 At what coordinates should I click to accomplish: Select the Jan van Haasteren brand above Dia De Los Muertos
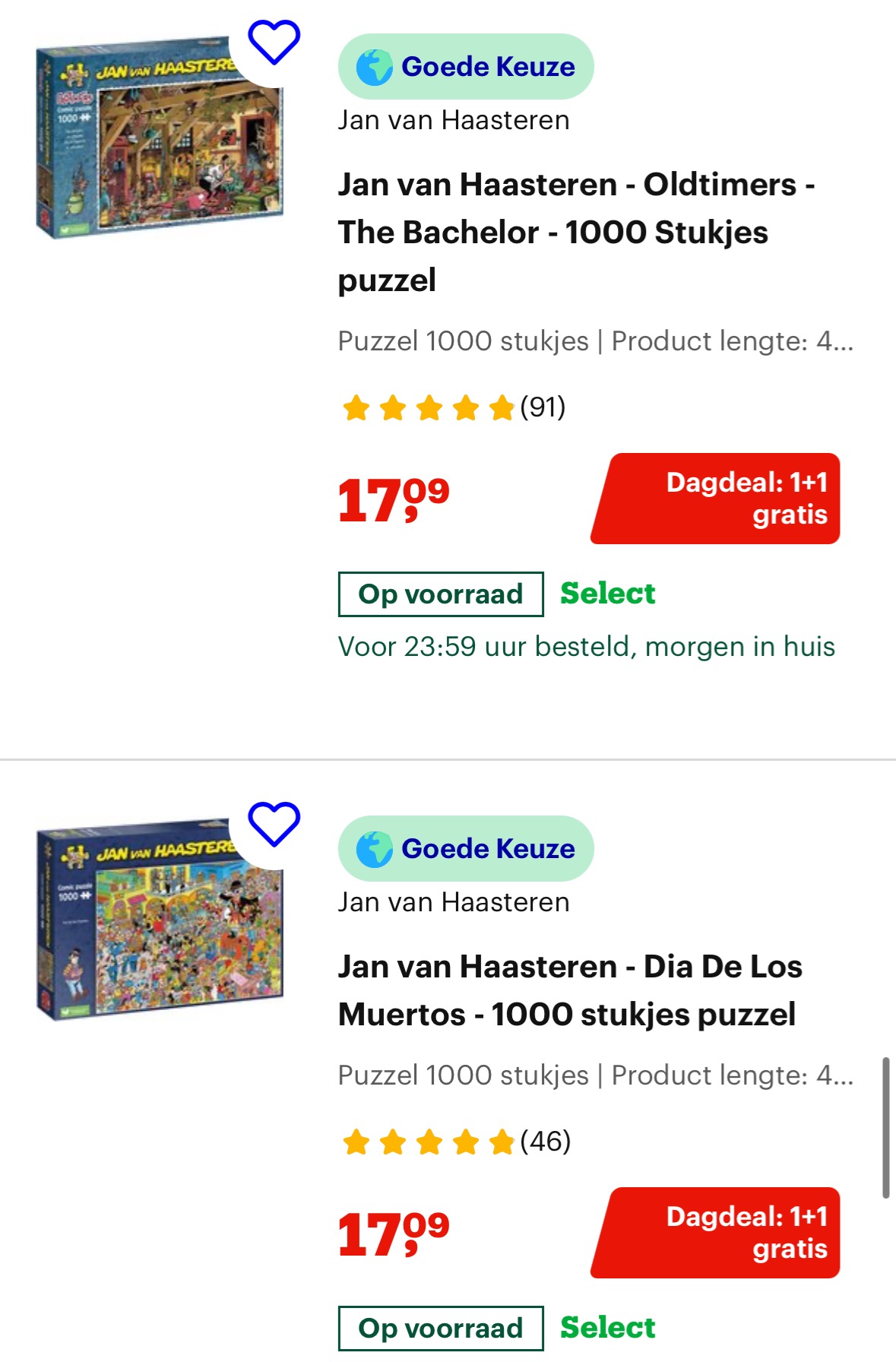coord(453,902)
